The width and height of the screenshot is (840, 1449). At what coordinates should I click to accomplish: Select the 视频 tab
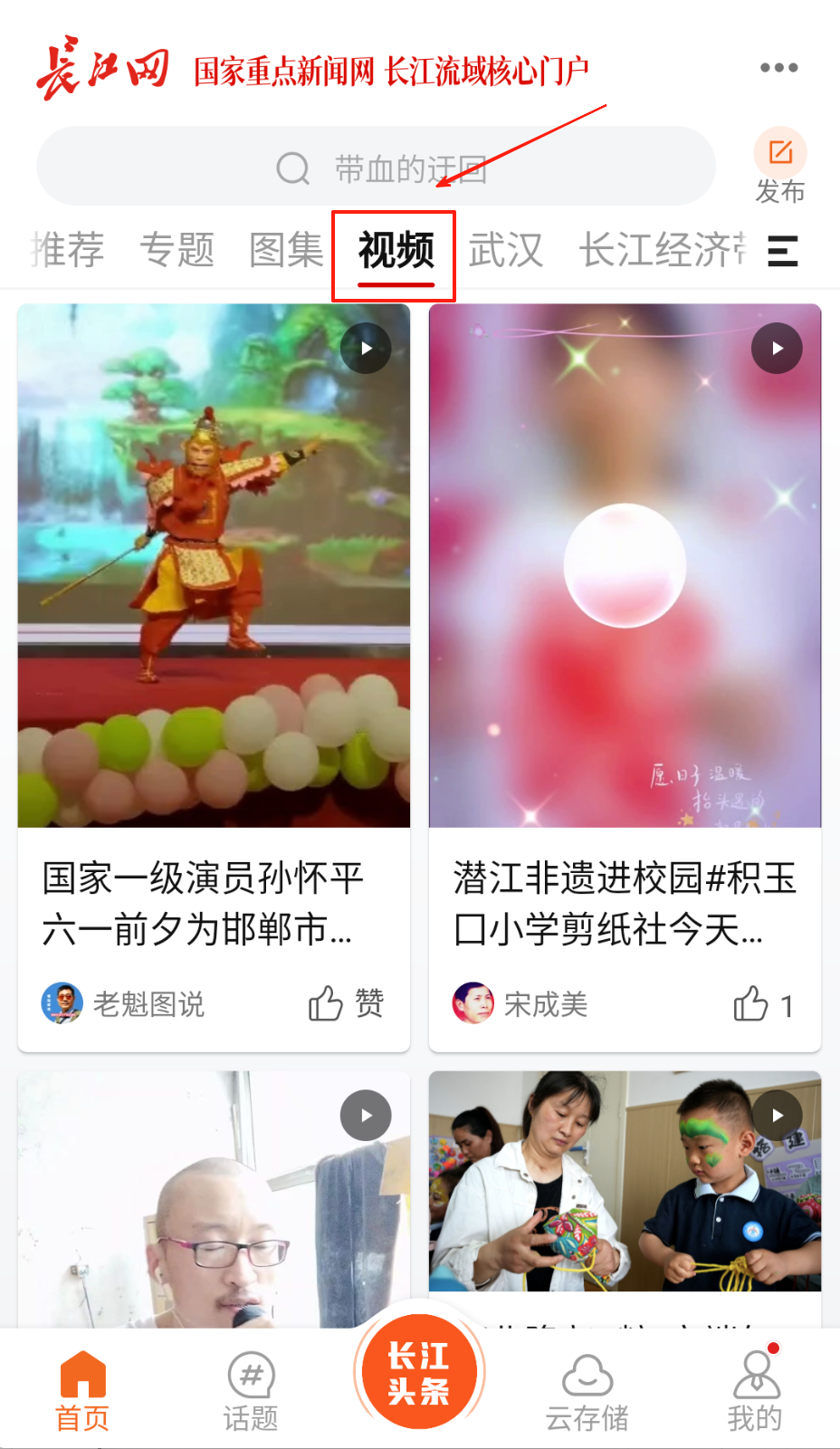click(396, 252)
